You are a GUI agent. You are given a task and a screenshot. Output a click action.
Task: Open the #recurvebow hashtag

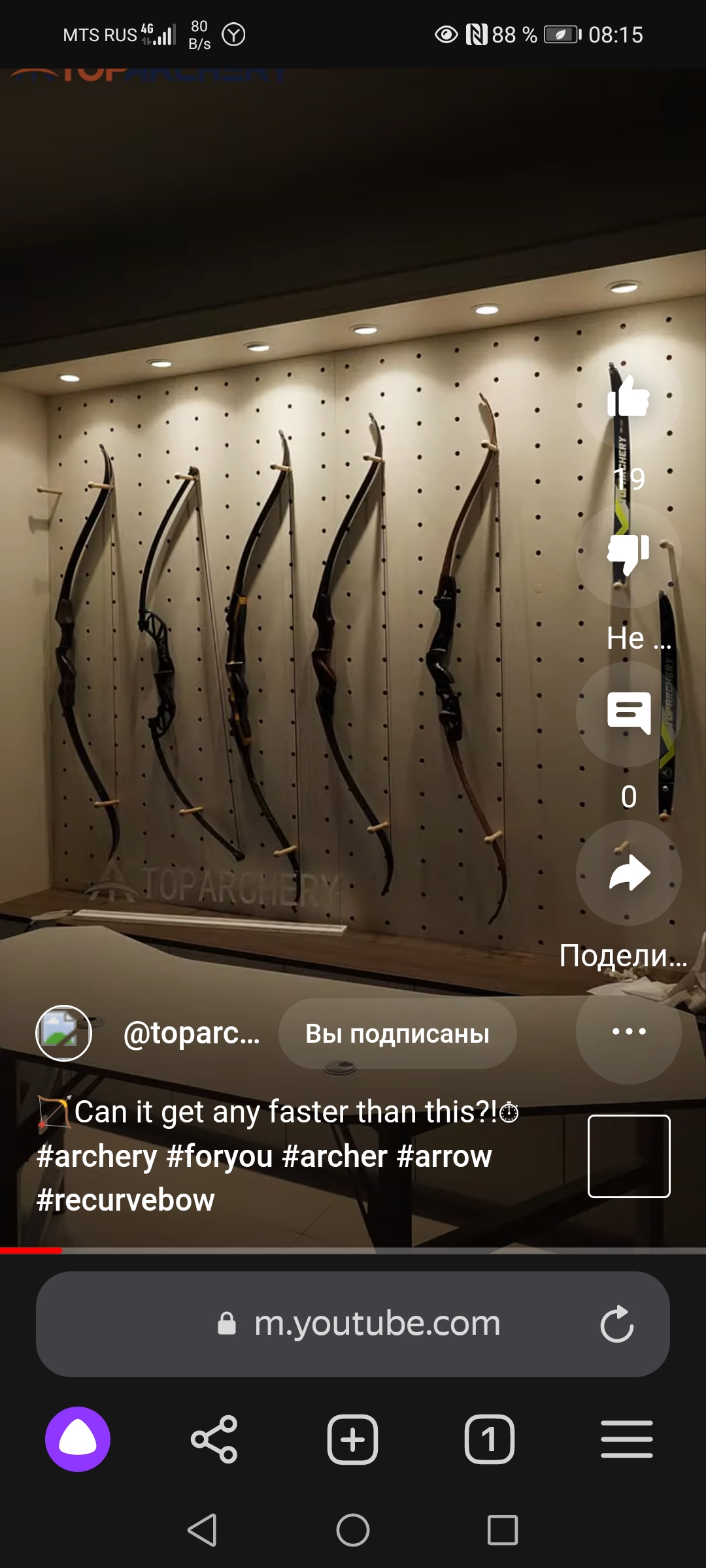tap(126, 1200)
